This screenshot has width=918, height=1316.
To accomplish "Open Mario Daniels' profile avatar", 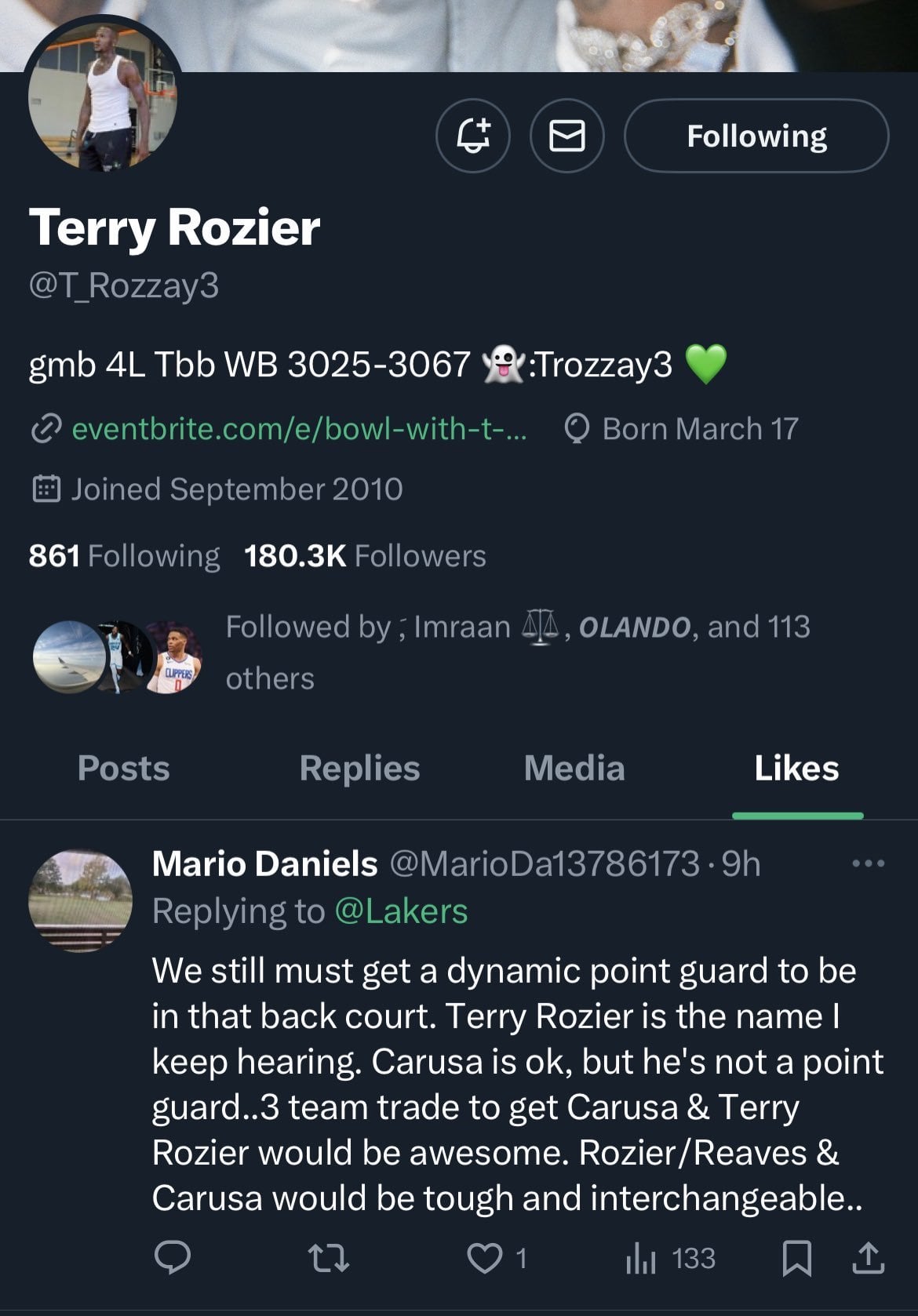I will (x=80, y=901).
